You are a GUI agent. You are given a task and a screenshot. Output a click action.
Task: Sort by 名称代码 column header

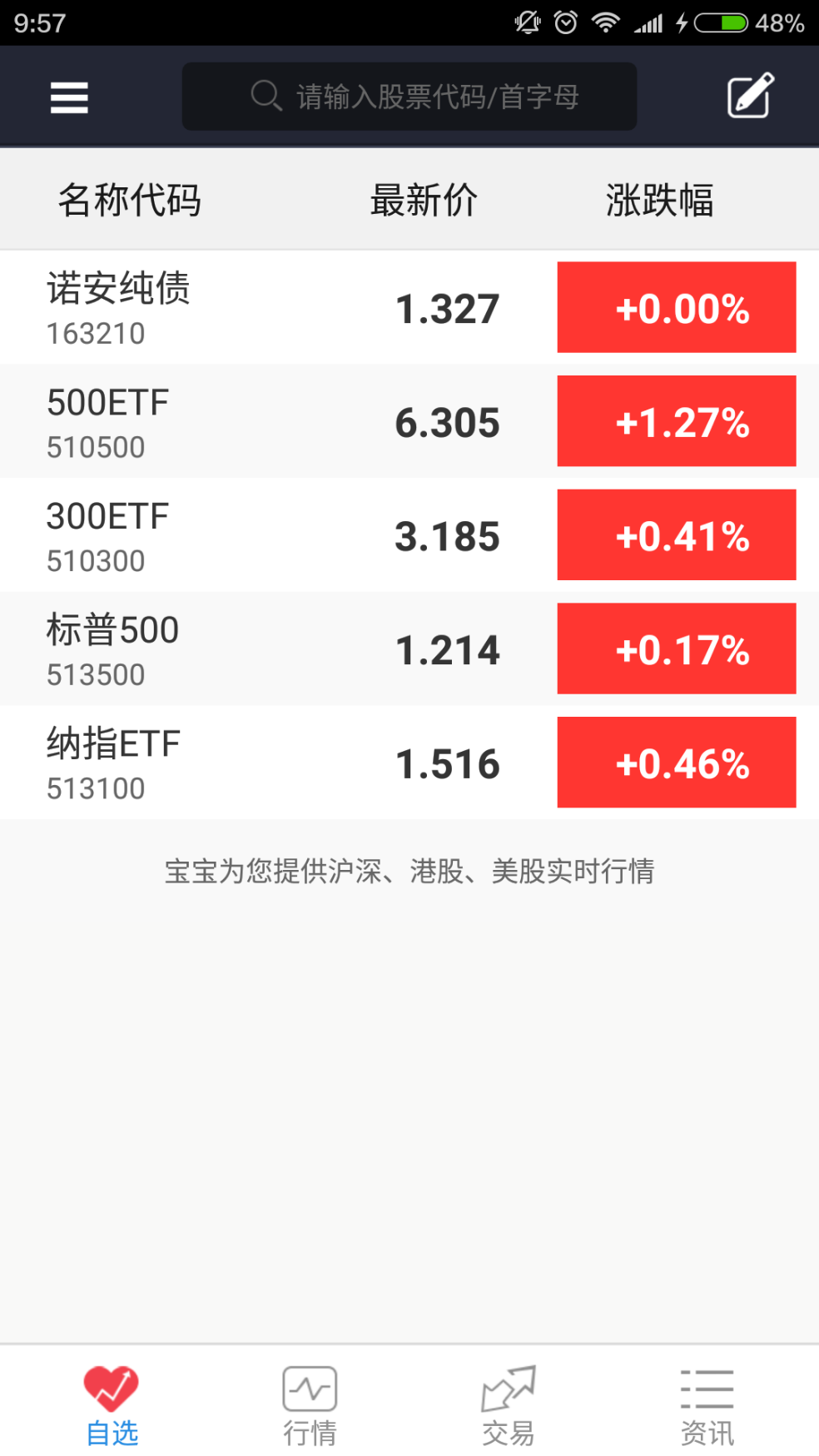click(129, 198)
